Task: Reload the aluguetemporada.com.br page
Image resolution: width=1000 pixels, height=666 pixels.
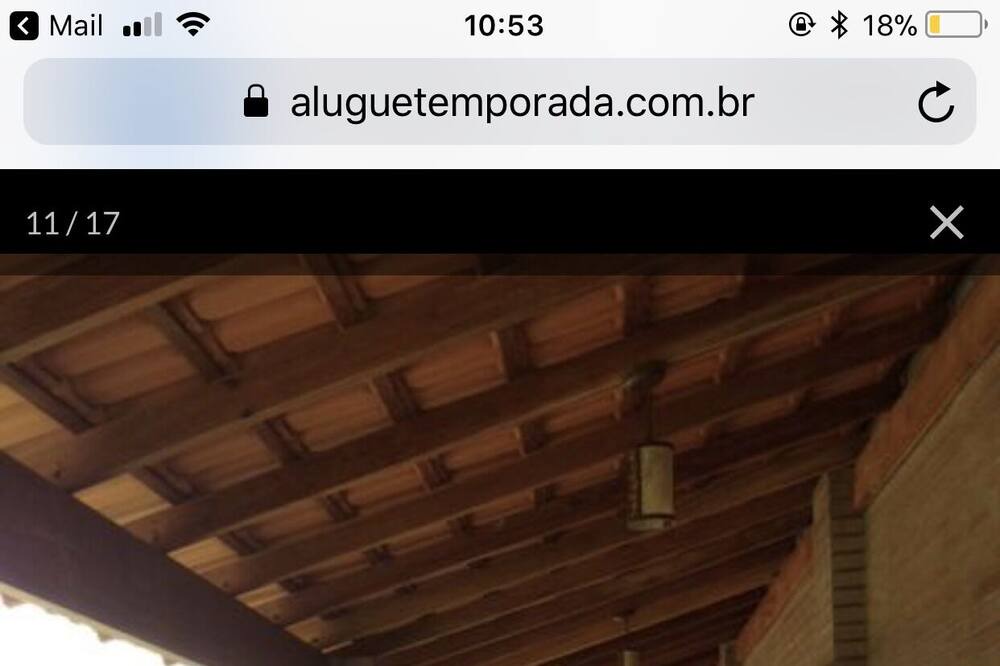Action: [936, 102]
